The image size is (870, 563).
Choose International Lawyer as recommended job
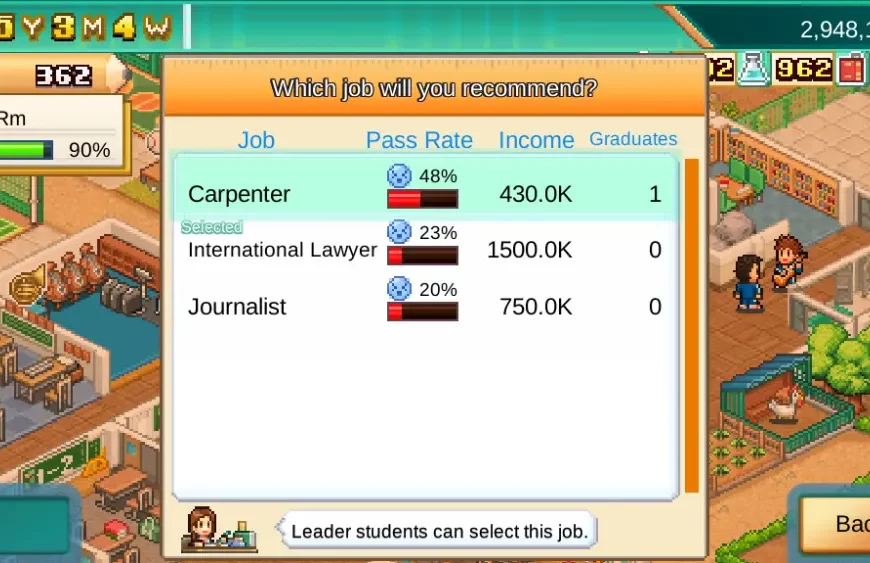(425, 250)
